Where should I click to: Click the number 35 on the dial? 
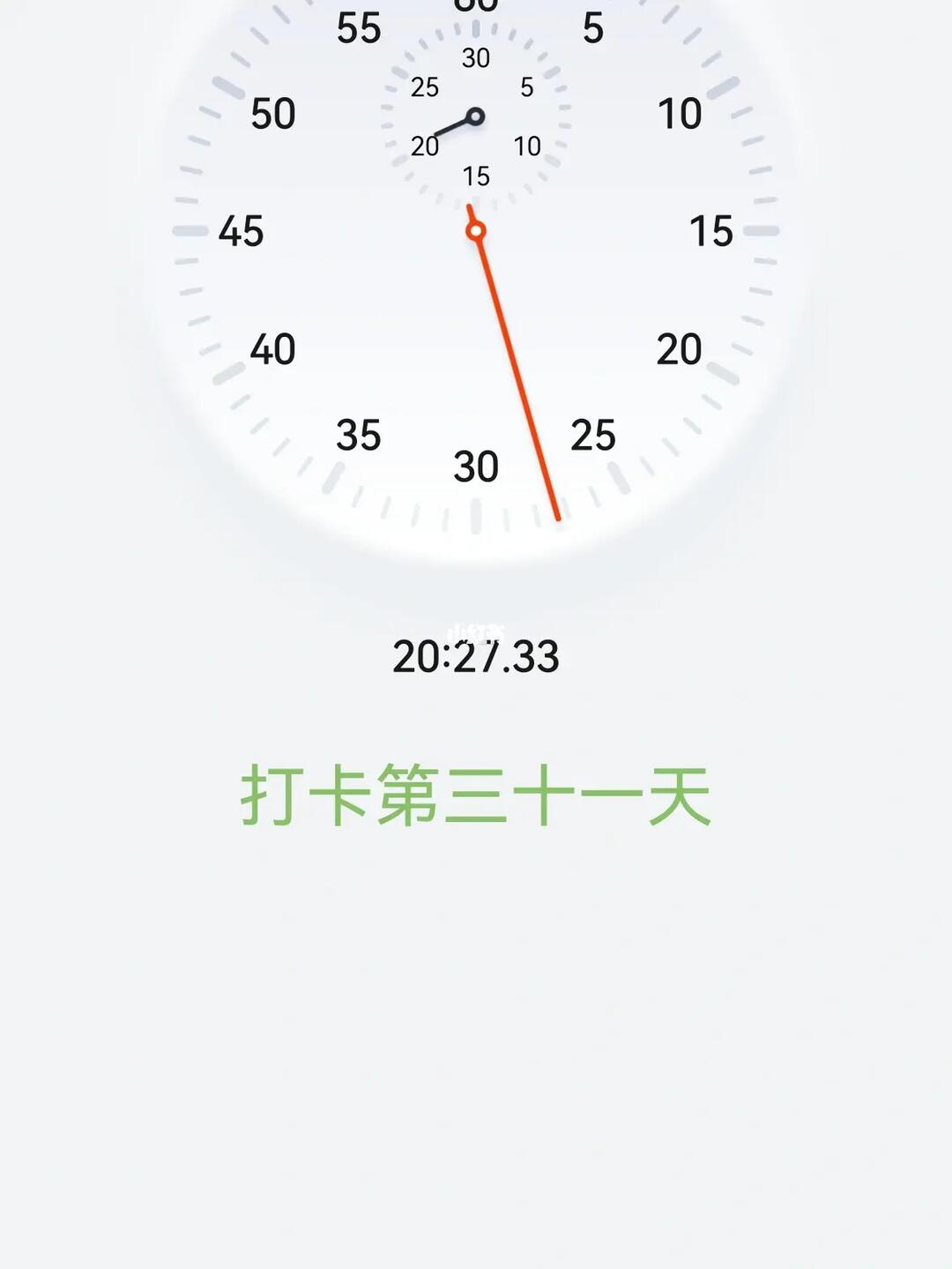click(x=360, y=435)
